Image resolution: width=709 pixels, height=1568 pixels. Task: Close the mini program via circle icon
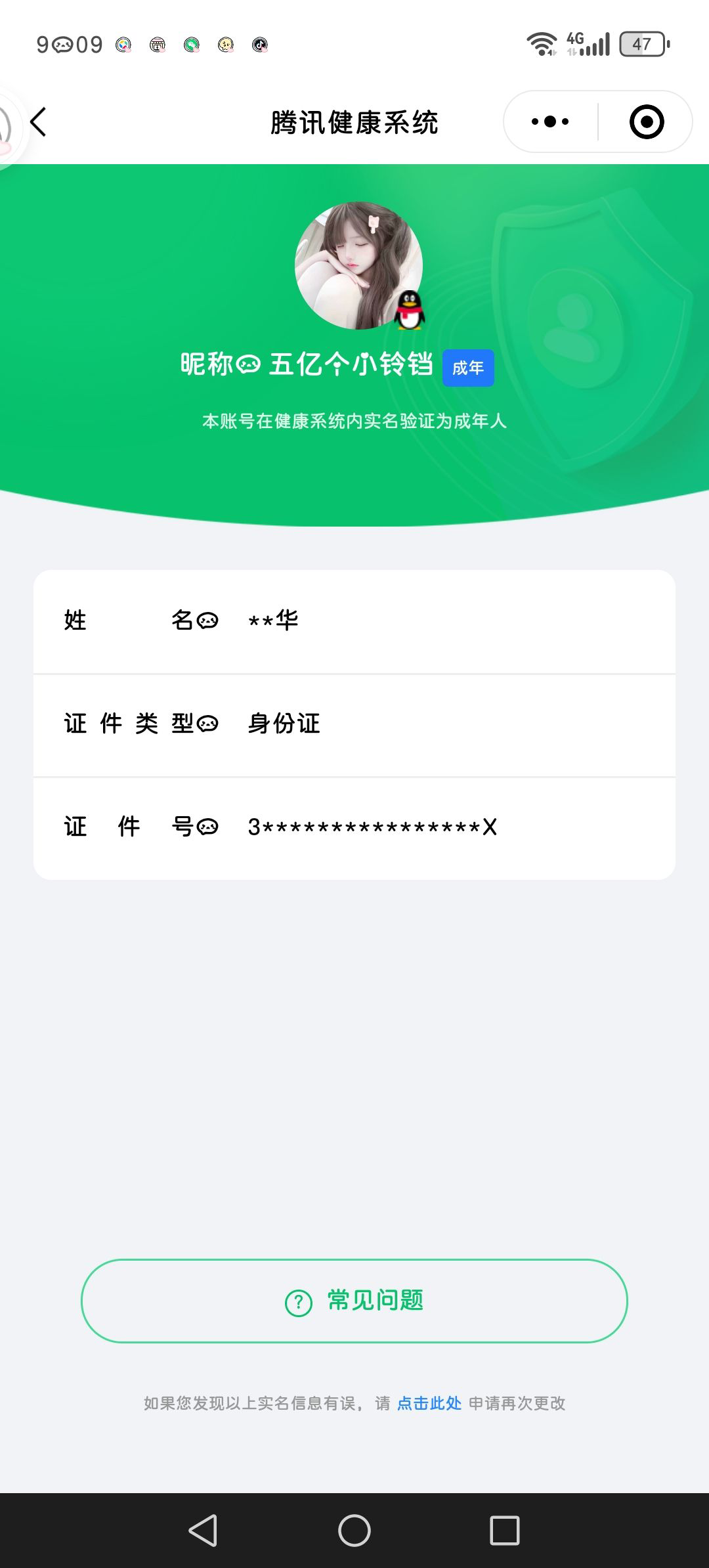pos(647,122)
